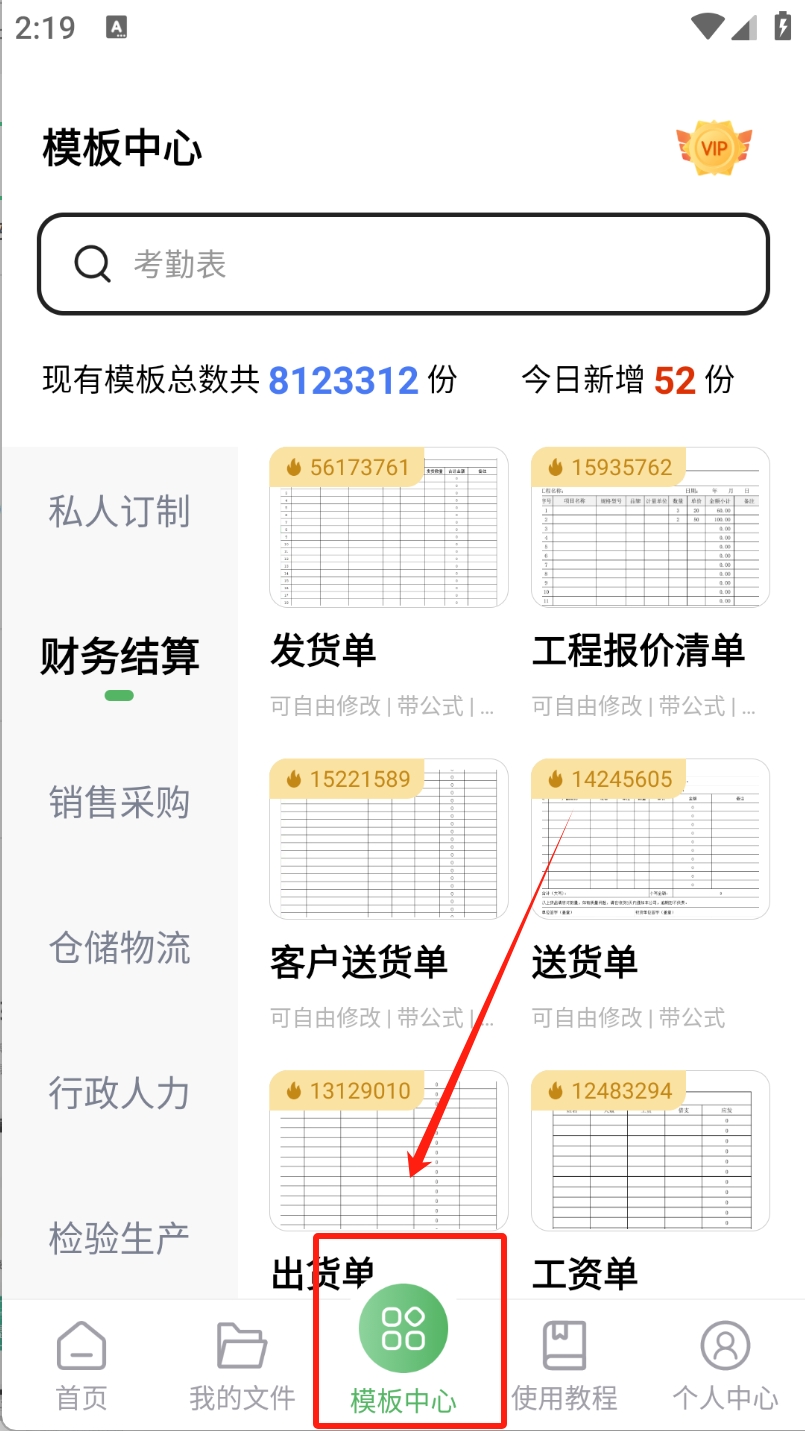Tap the 考勤表 search box
The height and width of the screenshot is (1431, 805).
click(x=403, y=264)
